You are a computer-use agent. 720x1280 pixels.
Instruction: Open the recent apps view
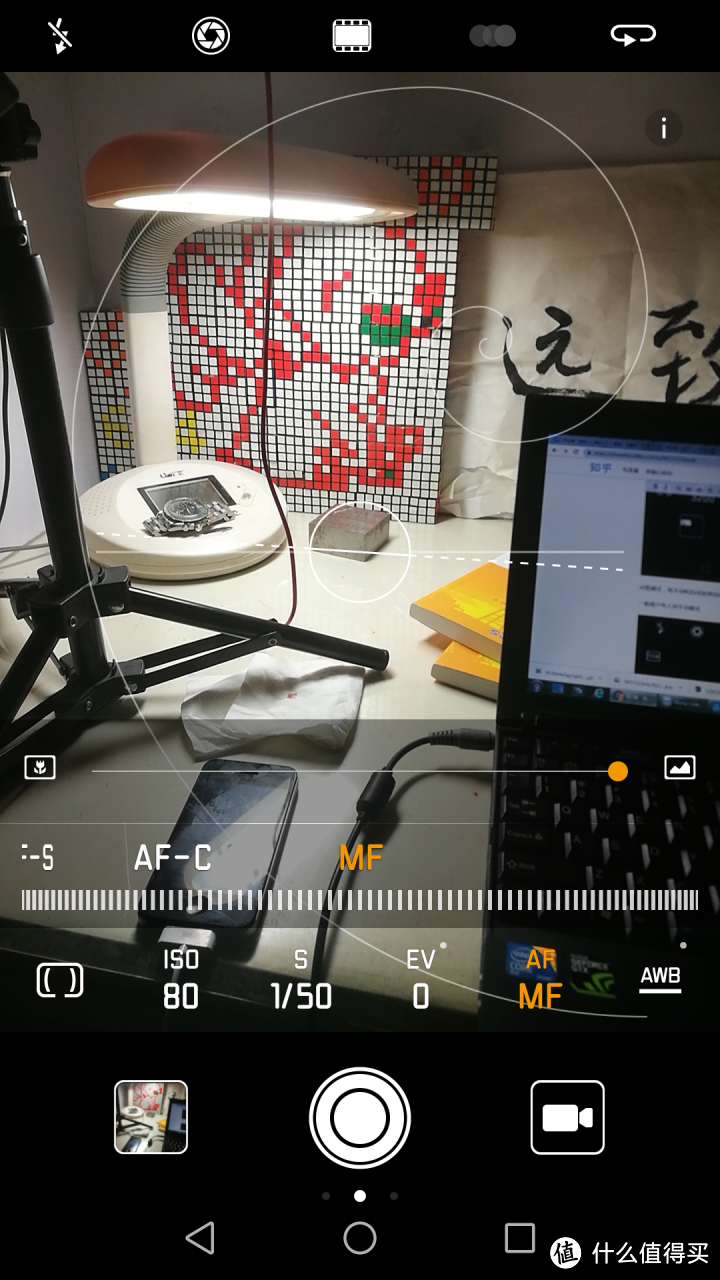(x=519, y=1238)
